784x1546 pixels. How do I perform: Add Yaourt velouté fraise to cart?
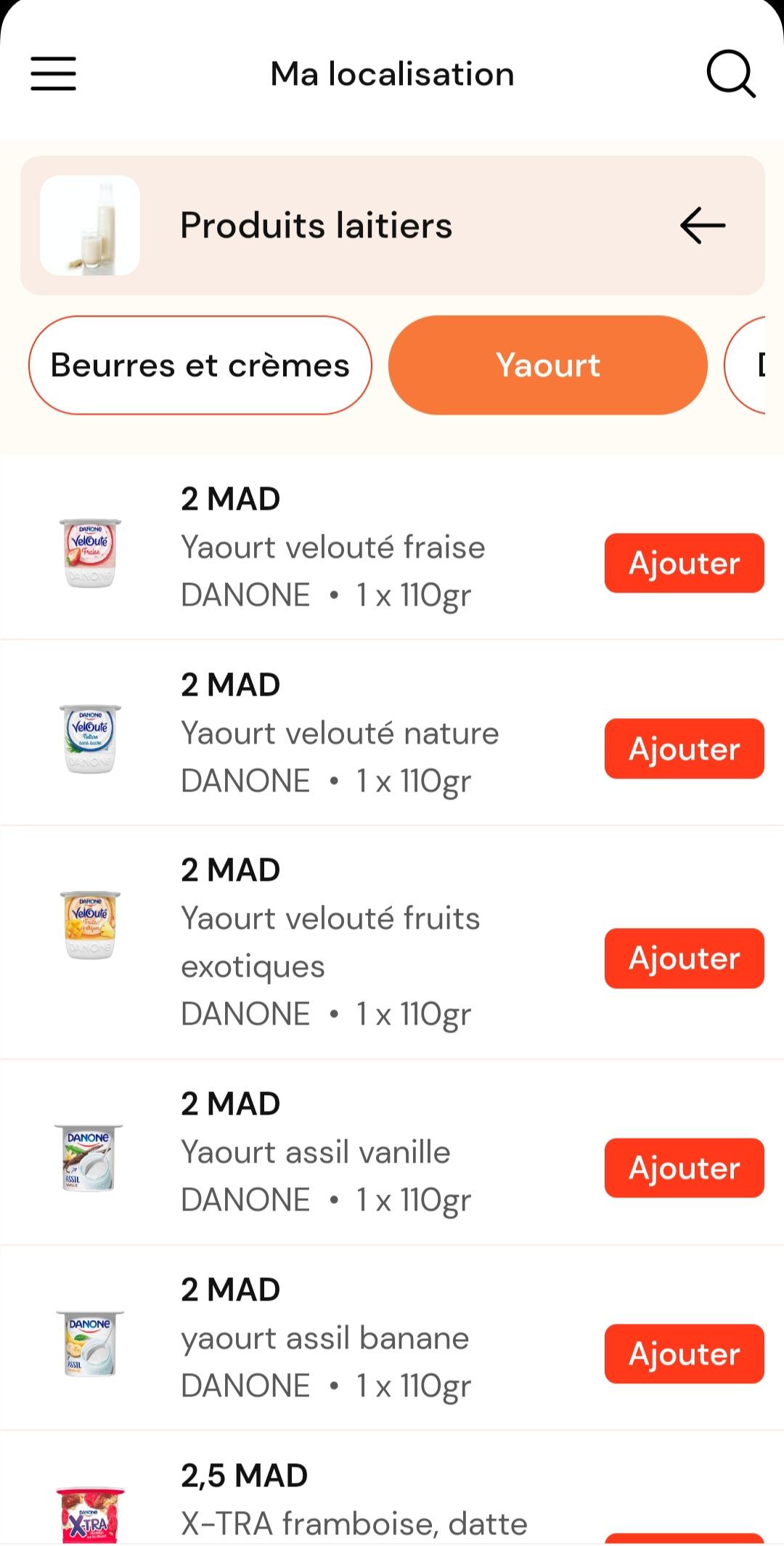(685, 563)
